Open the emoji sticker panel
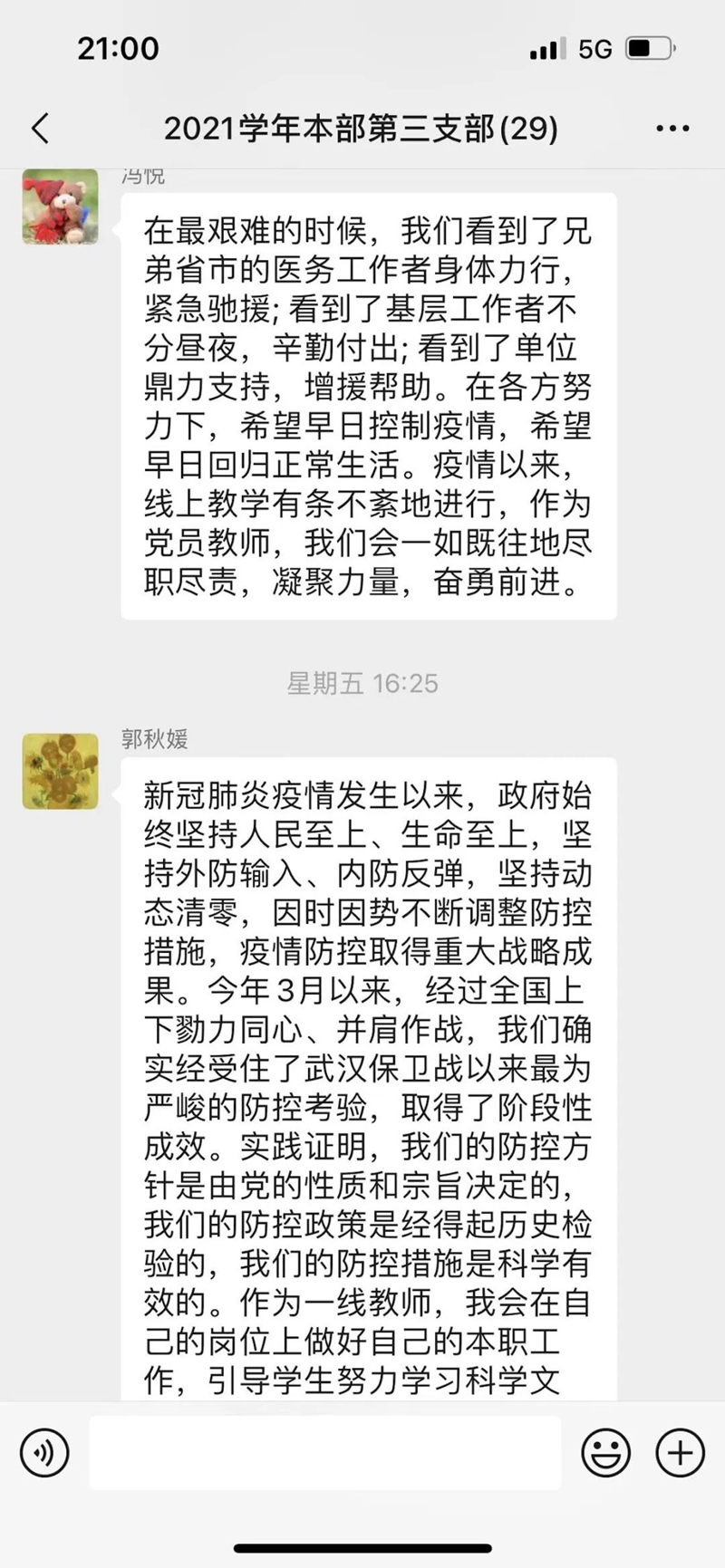This screenshot has width=725, height=1568. click(605, 1453)
